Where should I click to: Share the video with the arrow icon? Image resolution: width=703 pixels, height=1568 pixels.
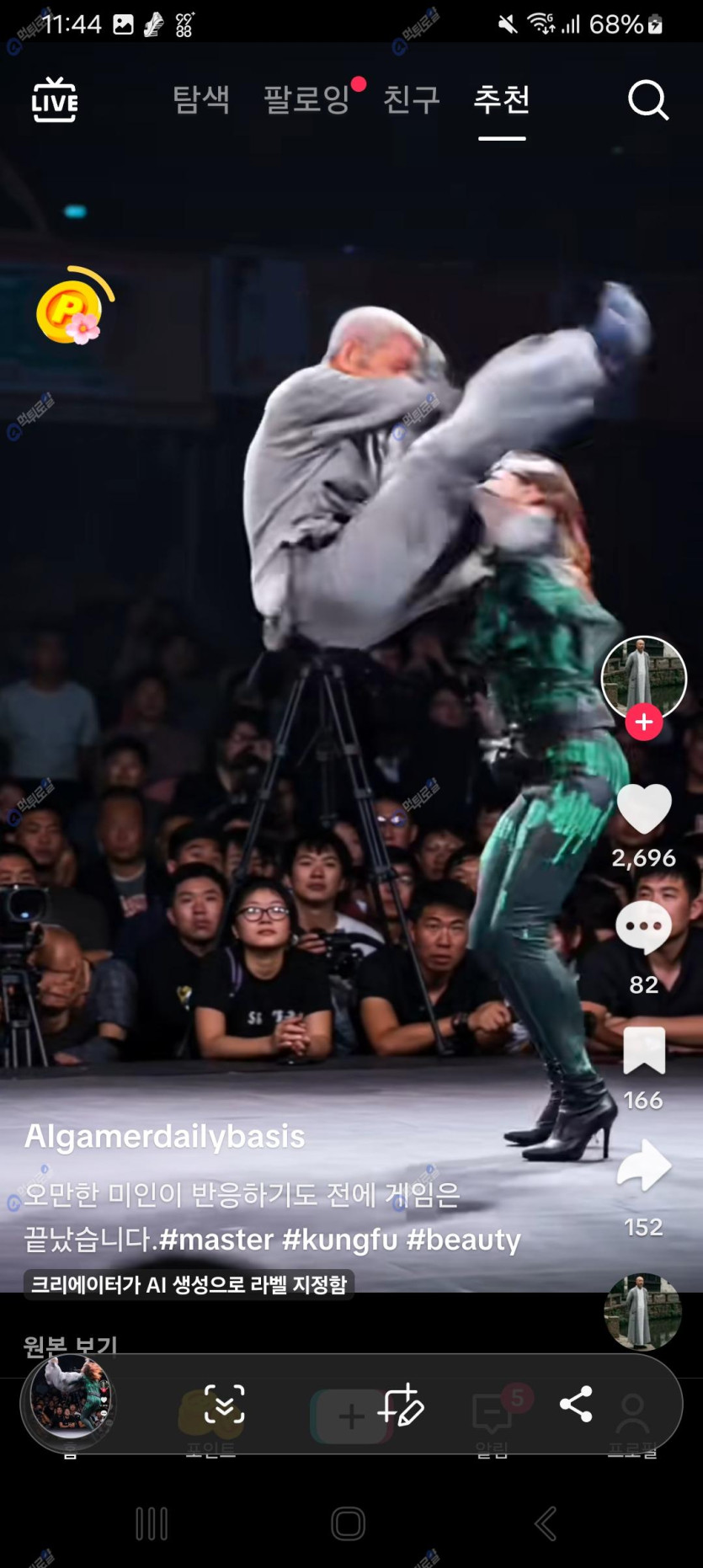[x=644, y=1167]
